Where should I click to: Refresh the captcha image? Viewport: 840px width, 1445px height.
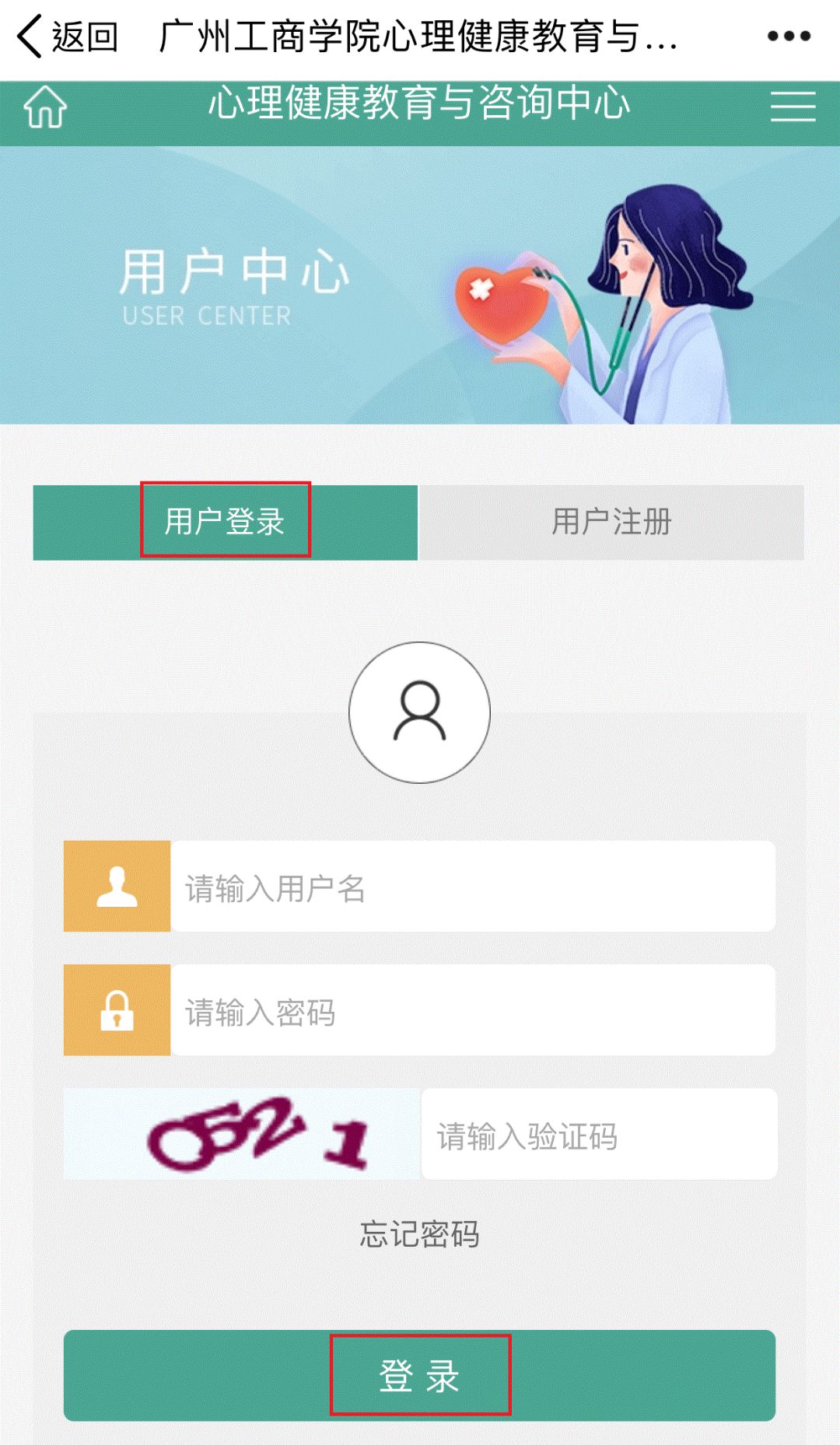(x=241, y=1135)
